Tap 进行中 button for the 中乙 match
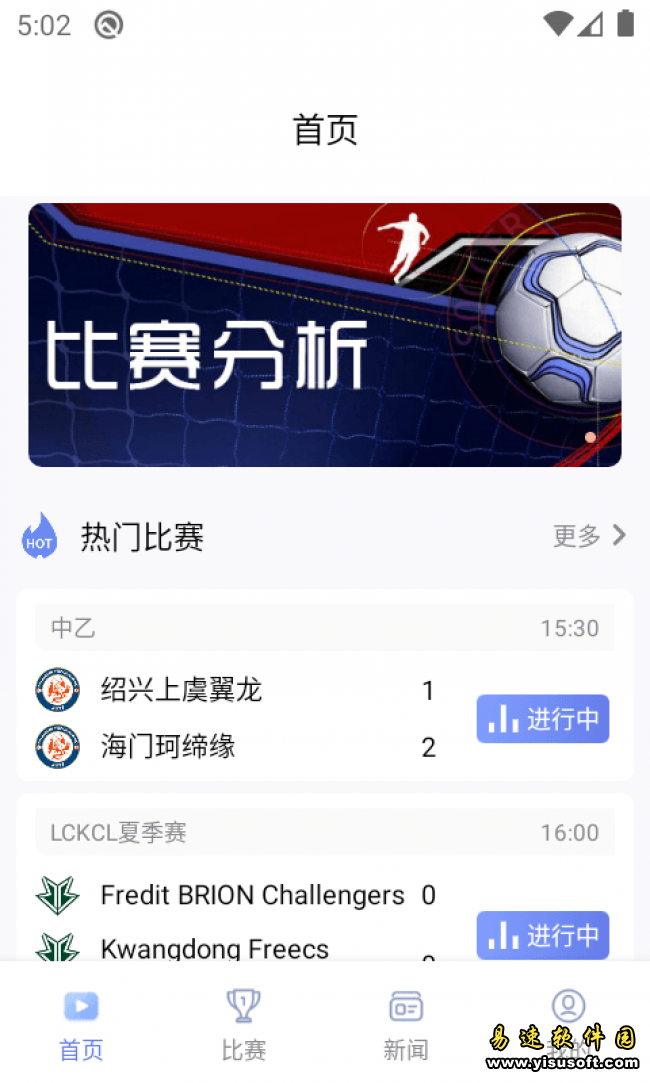650x1083 pixels. [542, 719]
